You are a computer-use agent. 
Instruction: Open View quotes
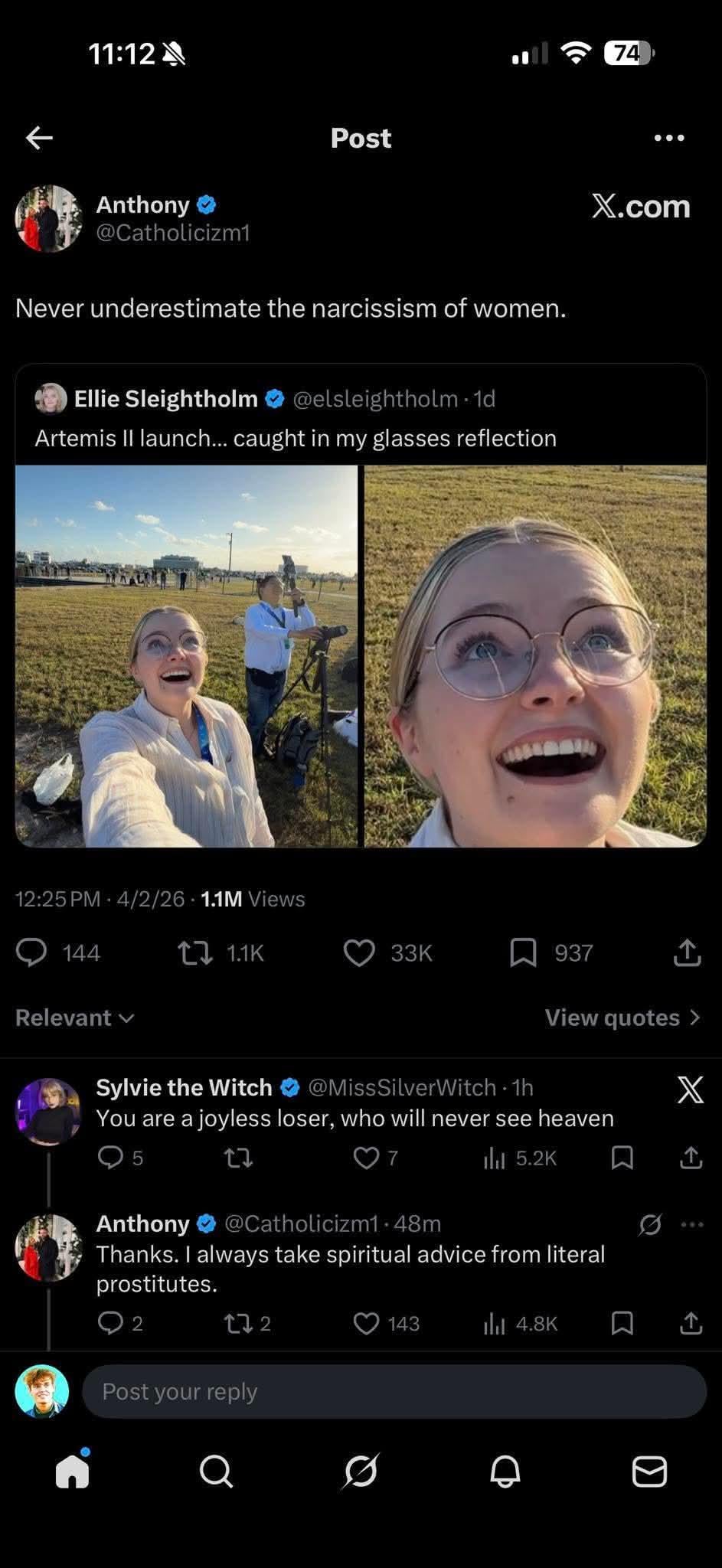coord(622,1018)
